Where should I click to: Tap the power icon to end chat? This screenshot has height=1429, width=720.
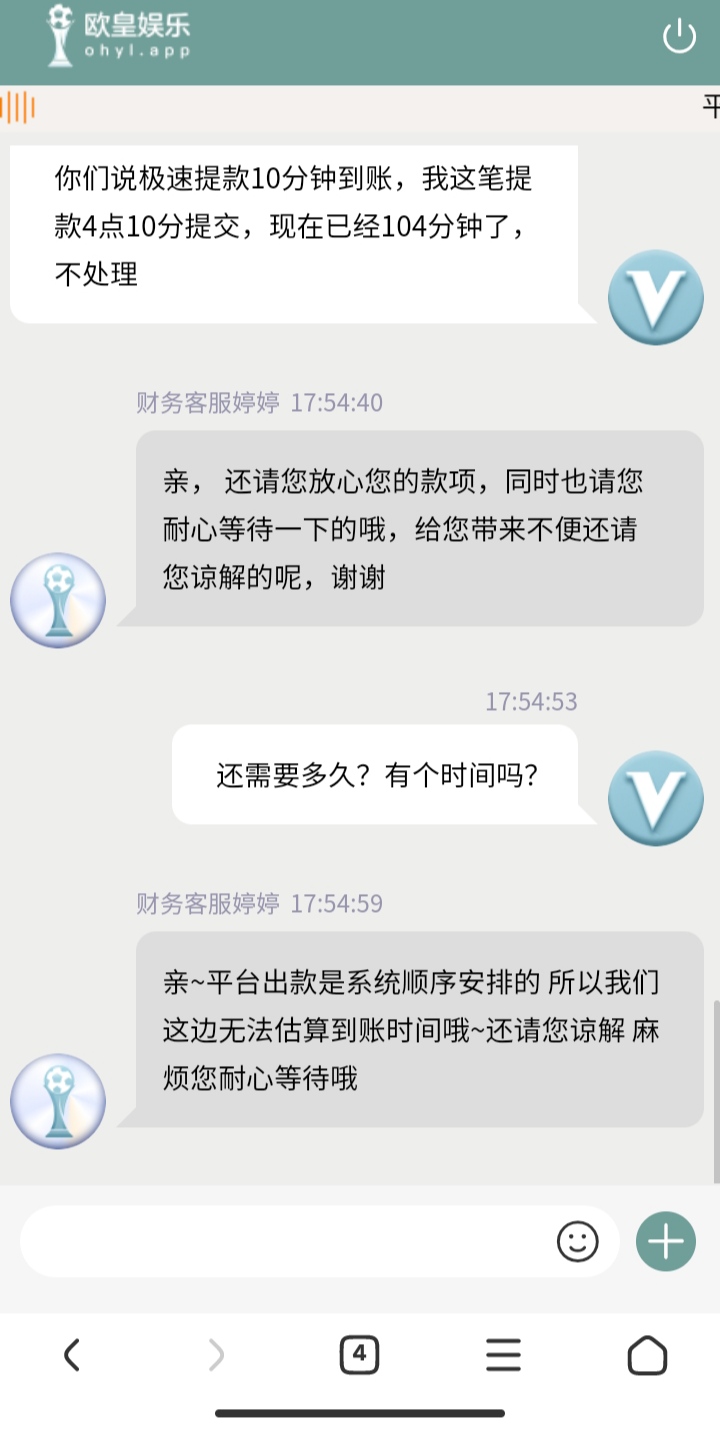679,37
